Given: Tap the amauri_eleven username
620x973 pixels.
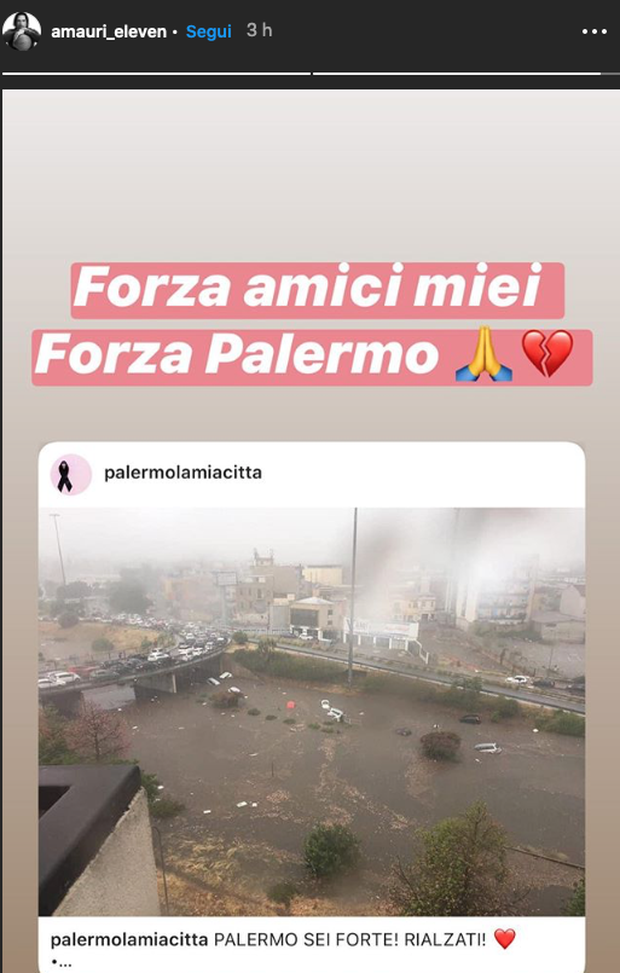Looking at the screenshot, I should pyautogui.click(x=109, y=32).
